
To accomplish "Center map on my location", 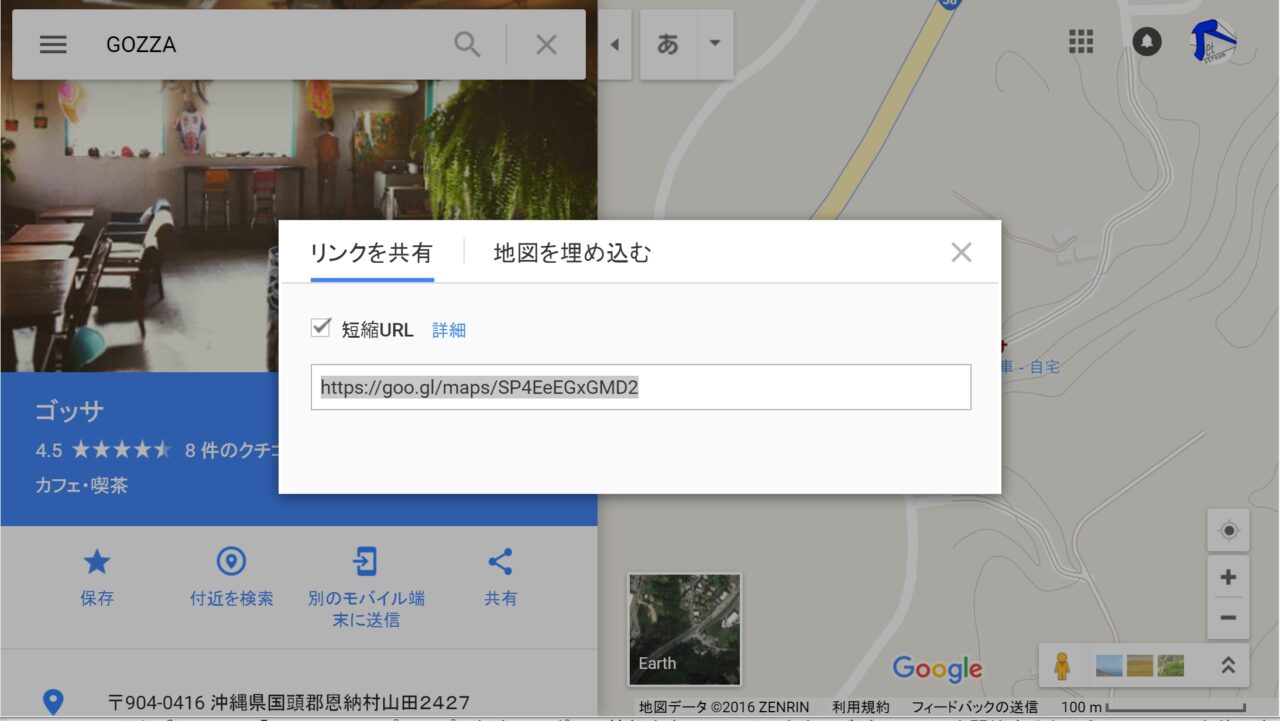I will click(x=1228, y=530).
